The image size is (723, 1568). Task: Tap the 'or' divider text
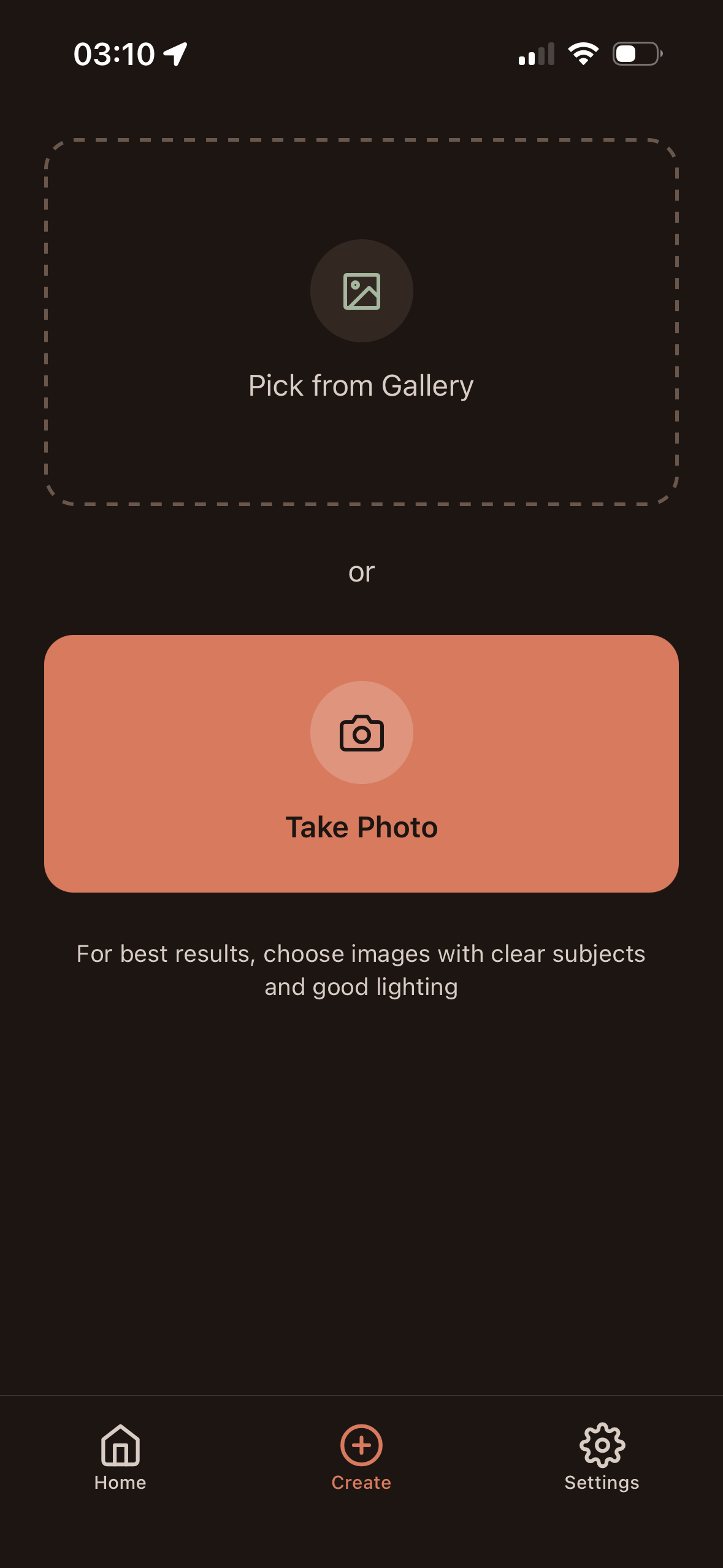click(x=361, y=571)
